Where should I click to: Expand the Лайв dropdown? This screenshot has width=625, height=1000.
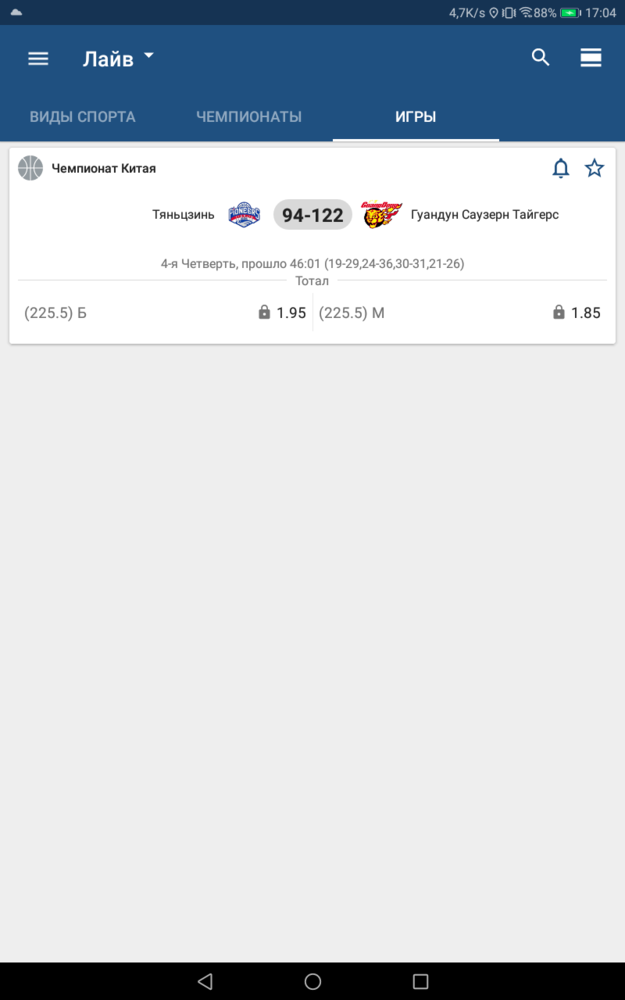click(119, 59)
